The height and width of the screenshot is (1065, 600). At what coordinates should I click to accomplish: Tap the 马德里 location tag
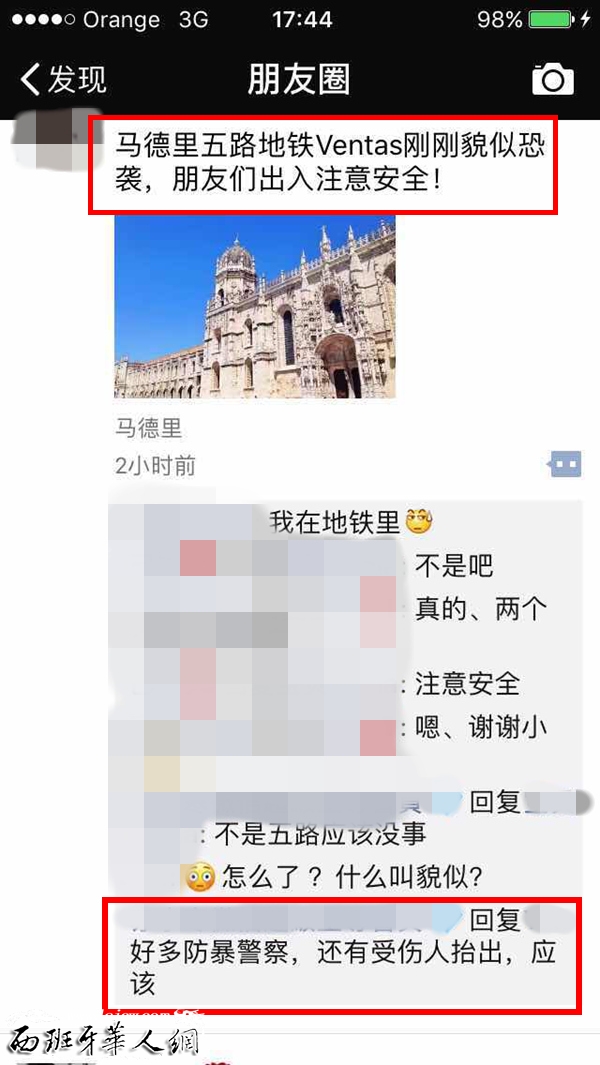coord(149,429)
